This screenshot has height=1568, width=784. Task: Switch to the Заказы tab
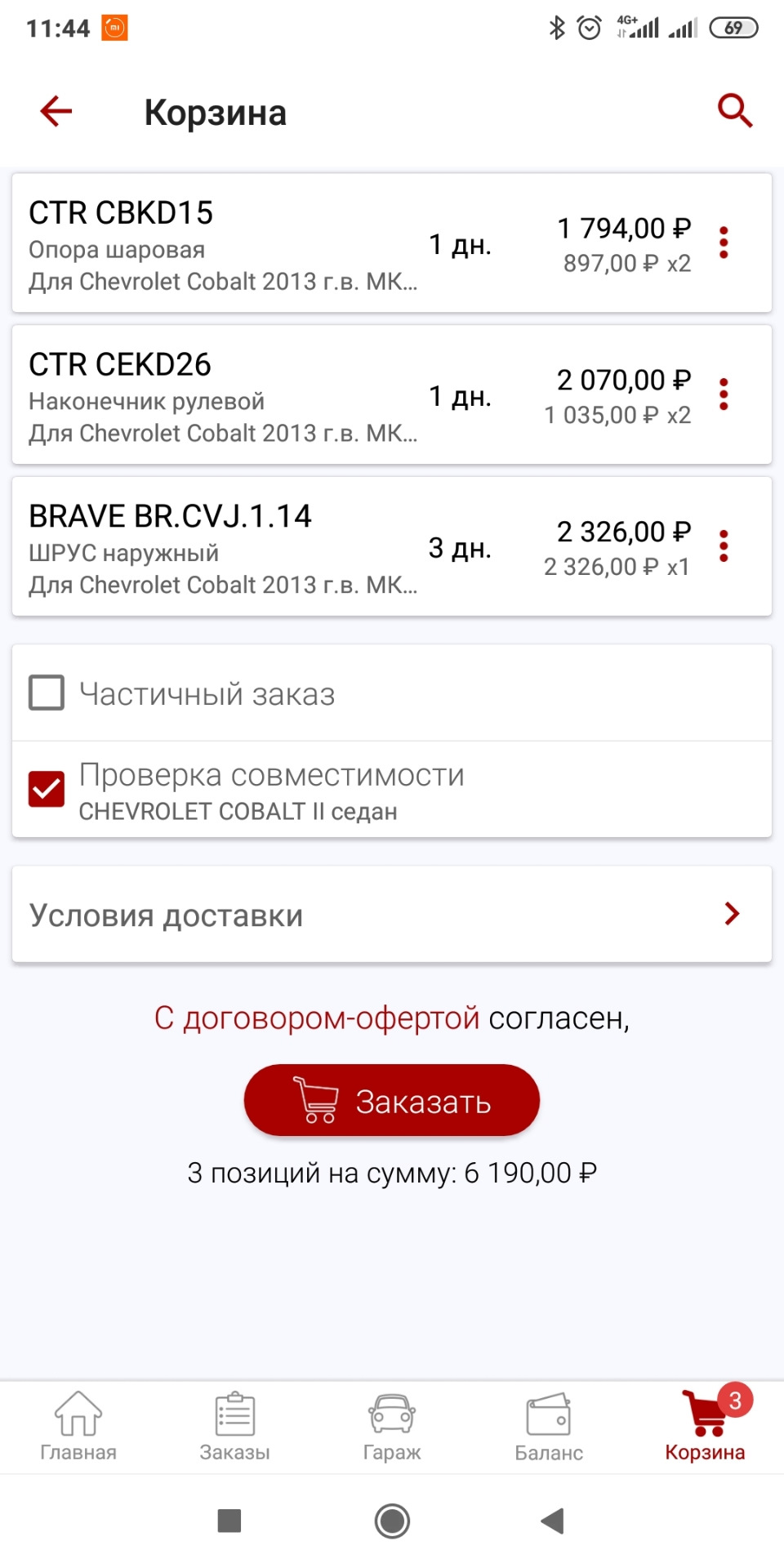tap(235, 1426)
